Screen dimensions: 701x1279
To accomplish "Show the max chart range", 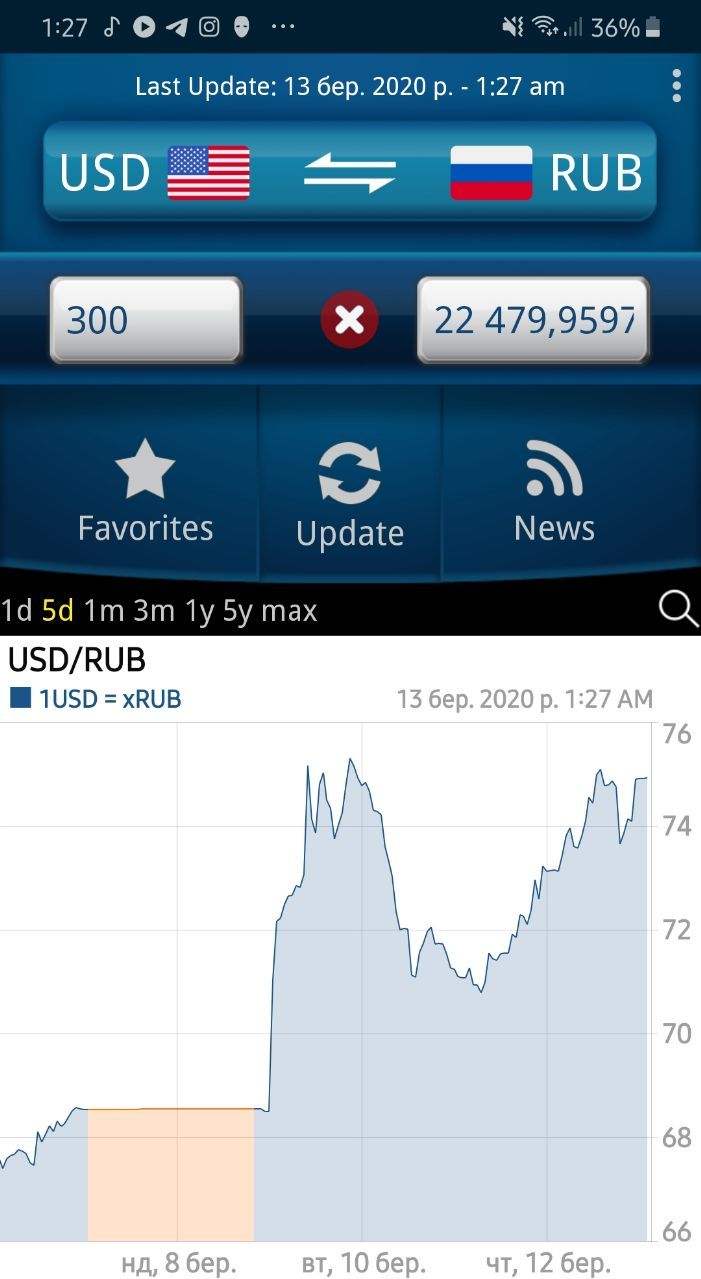I will click(x=289, y=610).
